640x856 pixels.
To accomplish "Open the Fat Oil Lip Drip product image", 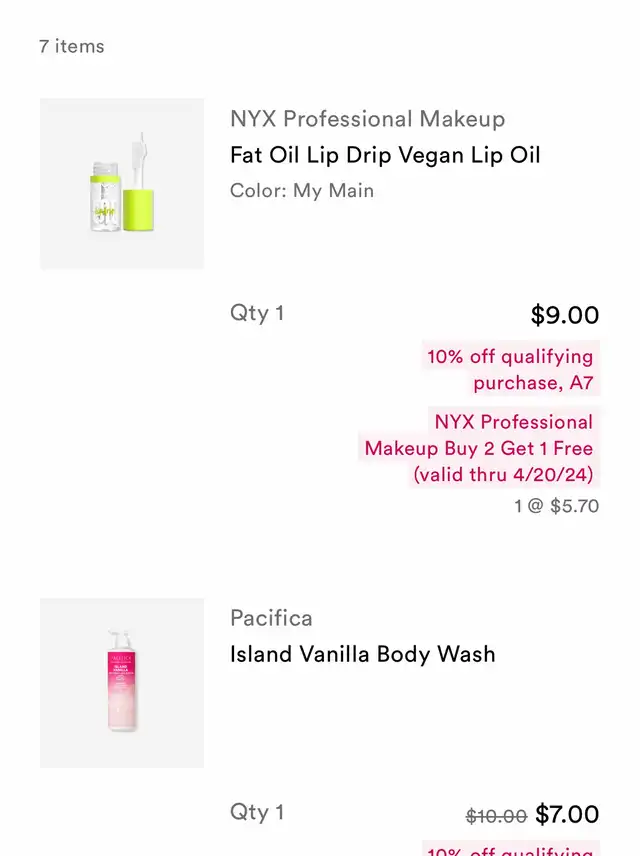I will (122, 184).
